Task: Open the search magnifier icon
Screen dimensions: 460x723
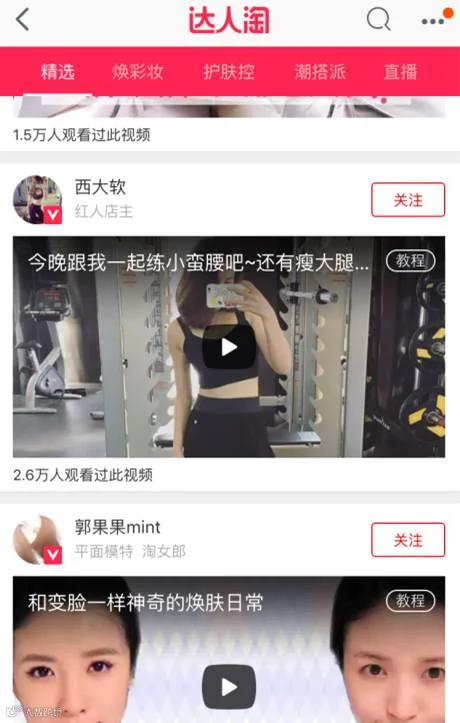Action: click(378, 20)
